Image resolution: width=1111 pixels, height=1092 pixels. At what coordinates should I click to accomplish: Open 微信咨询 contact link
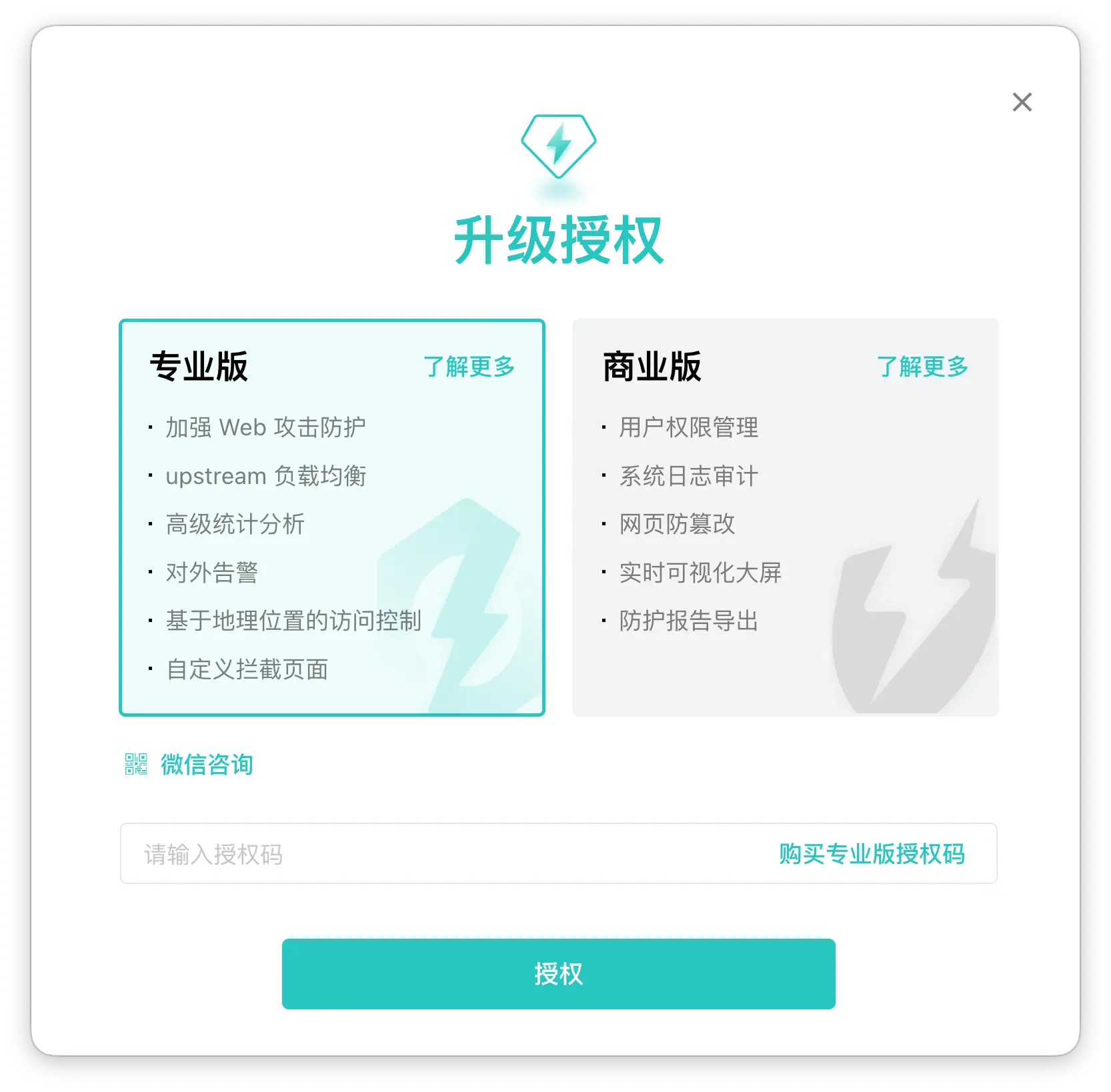click(x=205, y=764)
